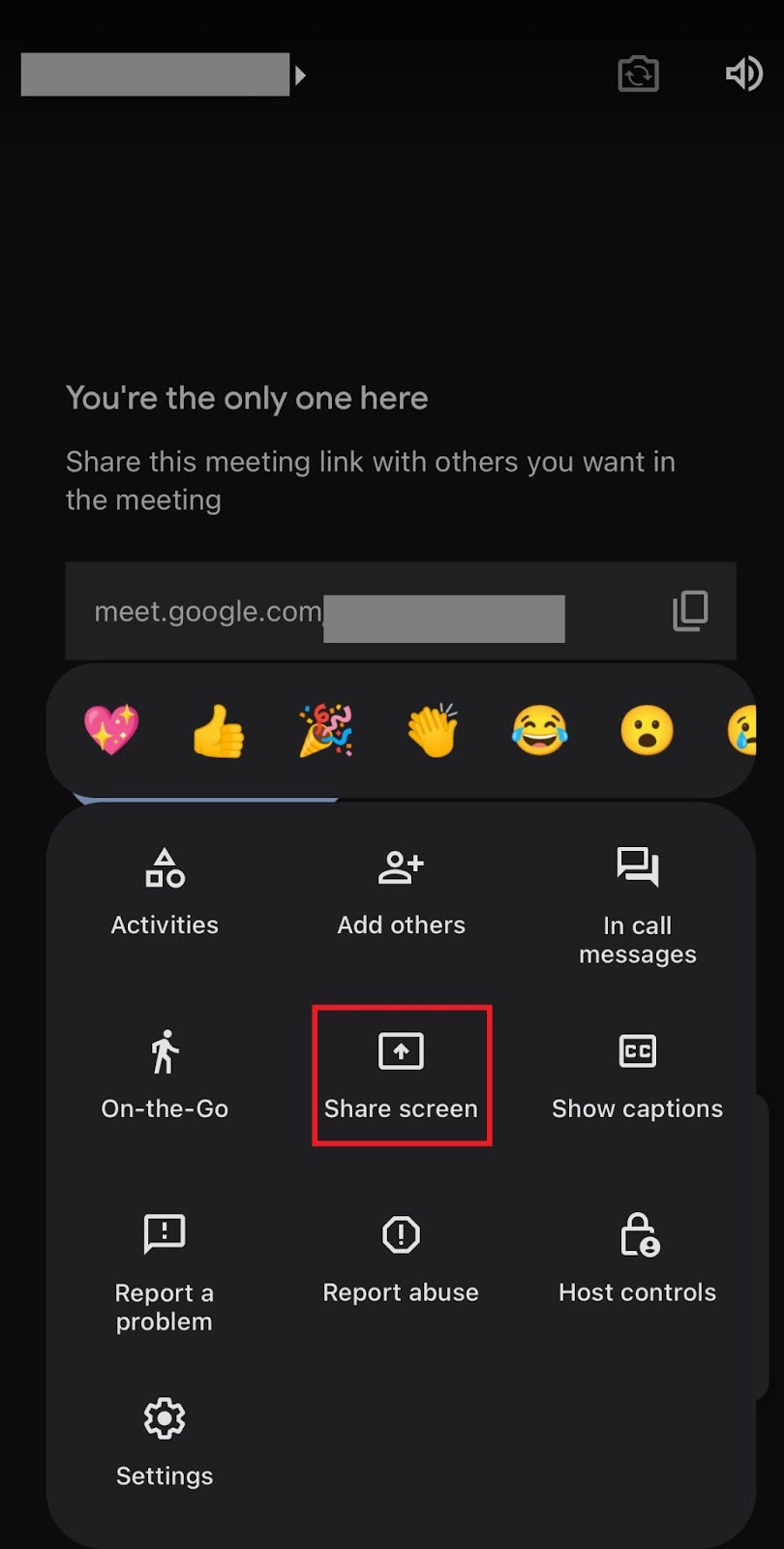Enable On-the-Go mode
The width and height of the screenshot is (784, 1549).
(165, 1075)
